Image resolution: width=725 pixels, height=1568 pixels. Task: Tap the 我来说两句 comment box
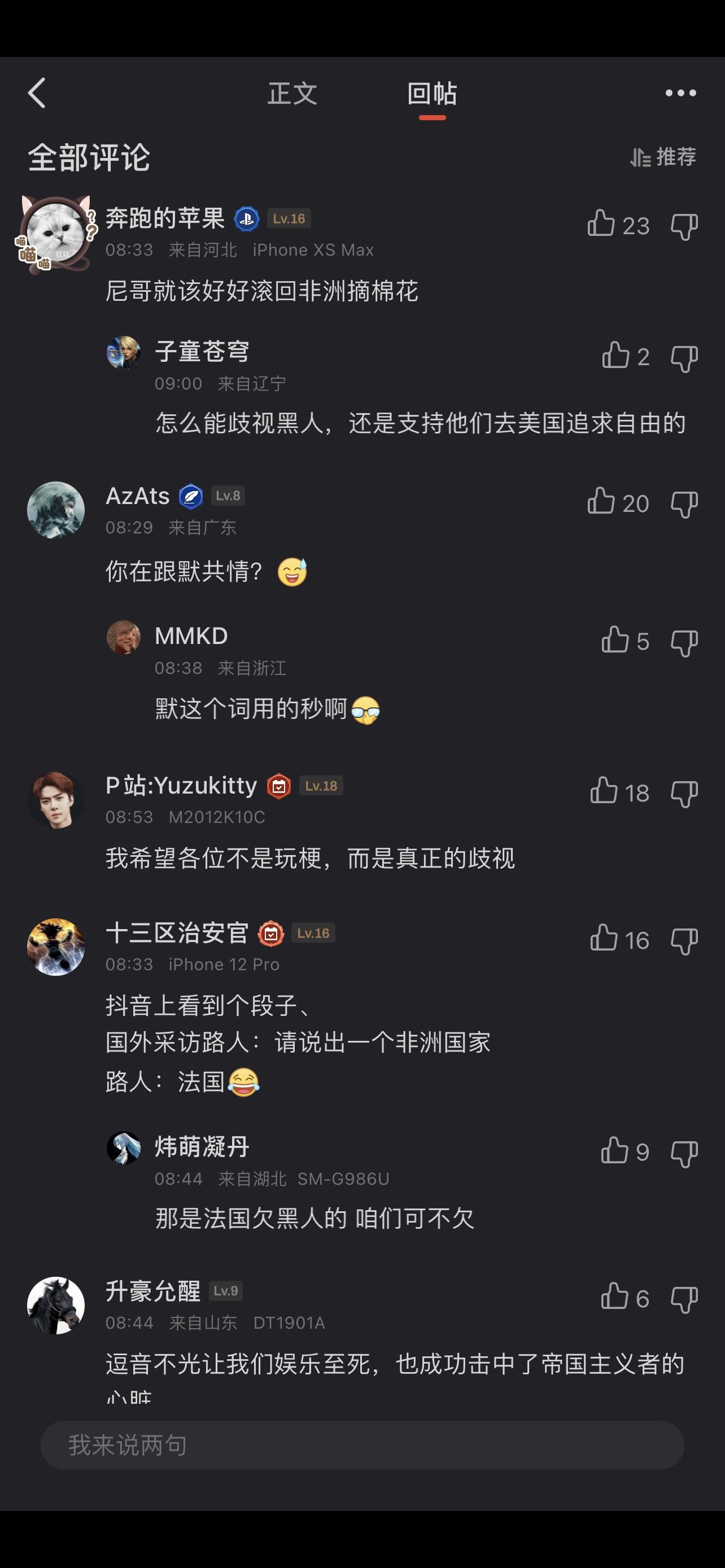362,1445
